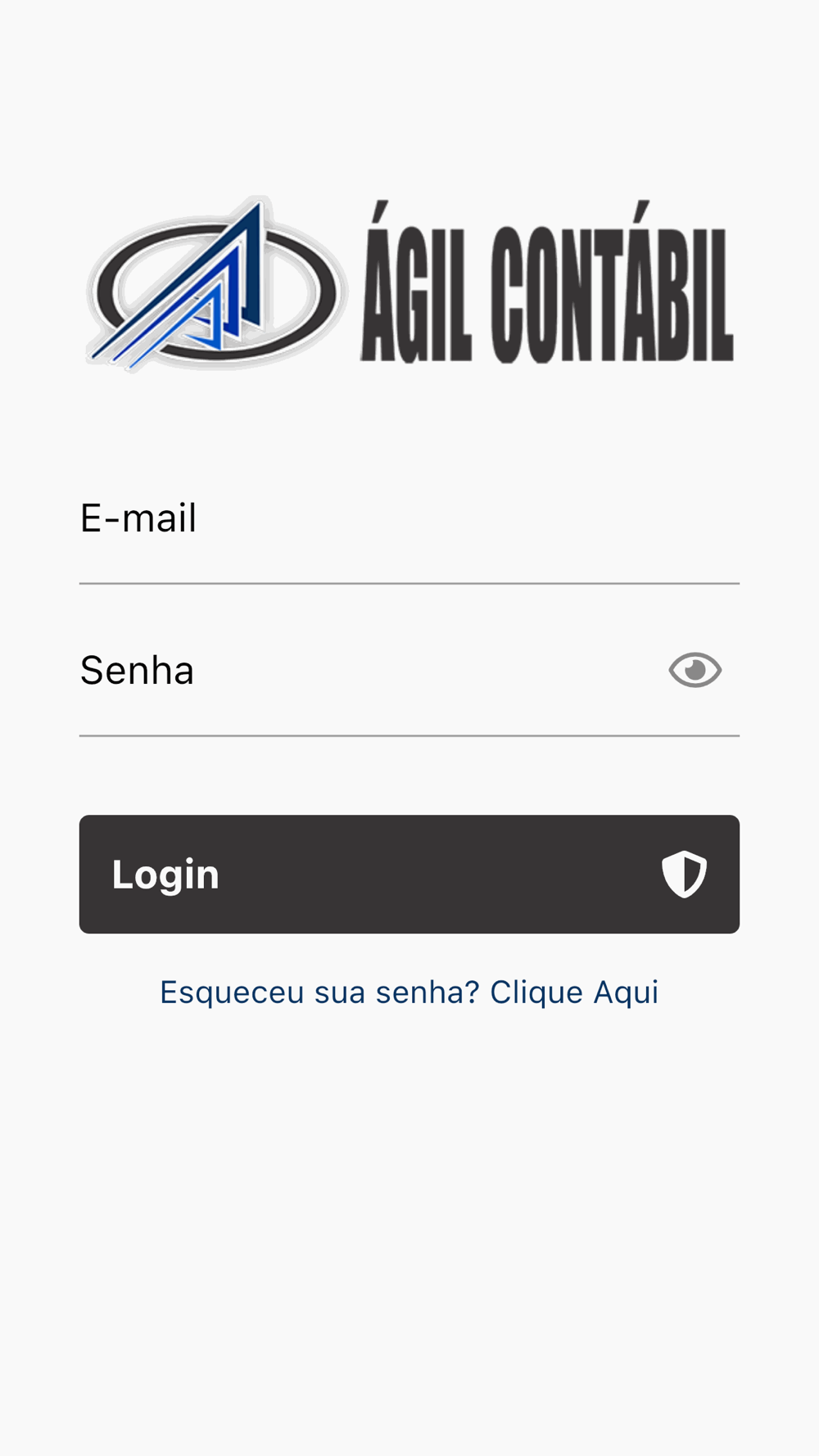Tap the Login button
The width and height of the screenshot is (819, 1456).
tap(409, 874)
